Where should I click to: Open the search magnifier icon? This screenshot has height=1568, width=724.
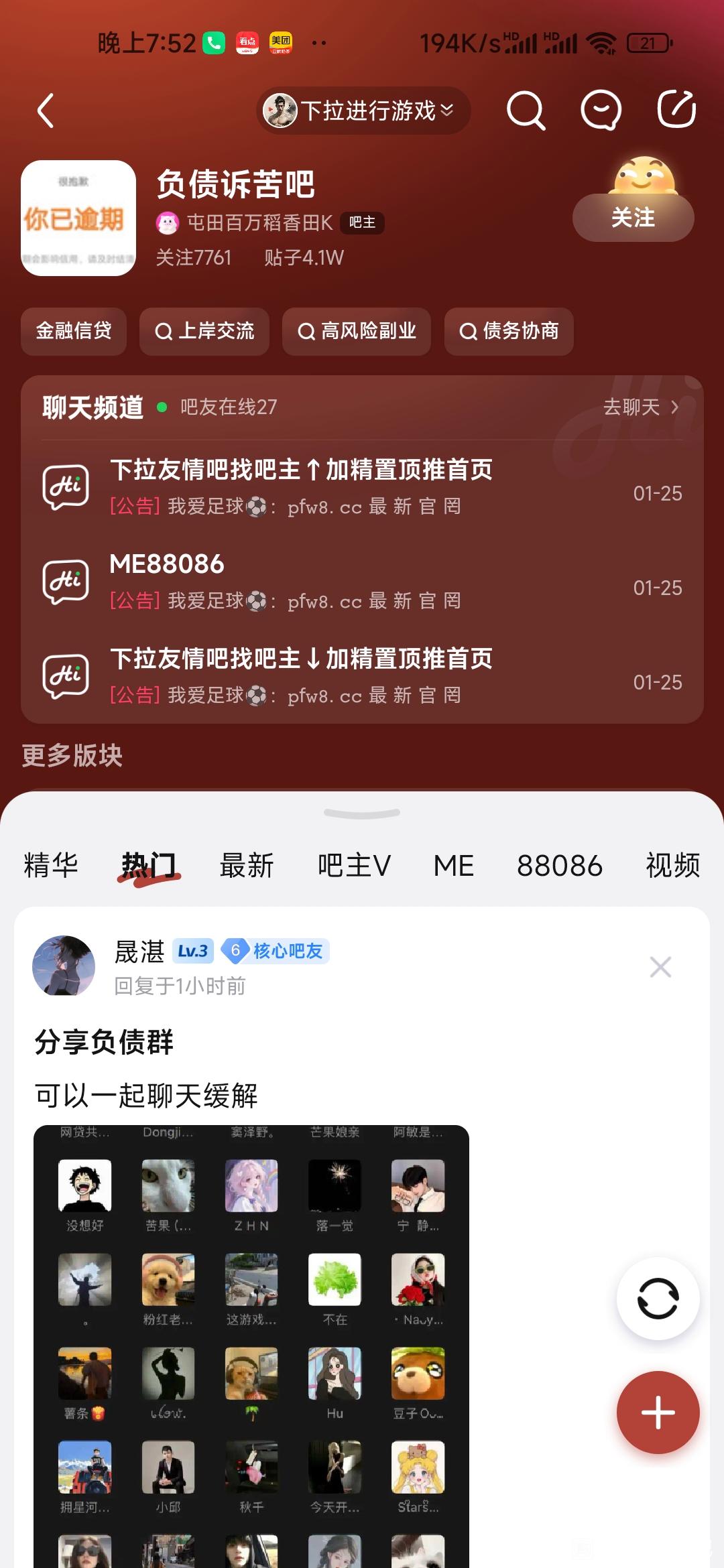tap(526, 111)
